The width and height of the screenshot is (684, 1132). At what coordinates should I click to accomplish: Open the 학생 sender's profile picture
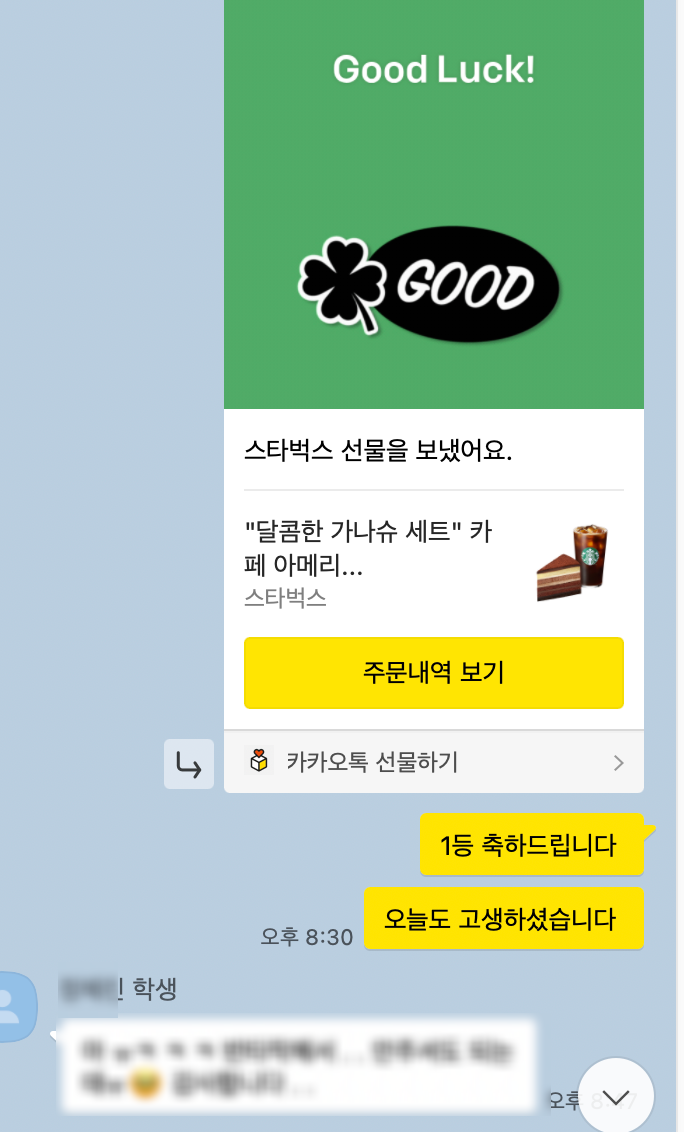pyautogui.click(x=14, y=1006)
